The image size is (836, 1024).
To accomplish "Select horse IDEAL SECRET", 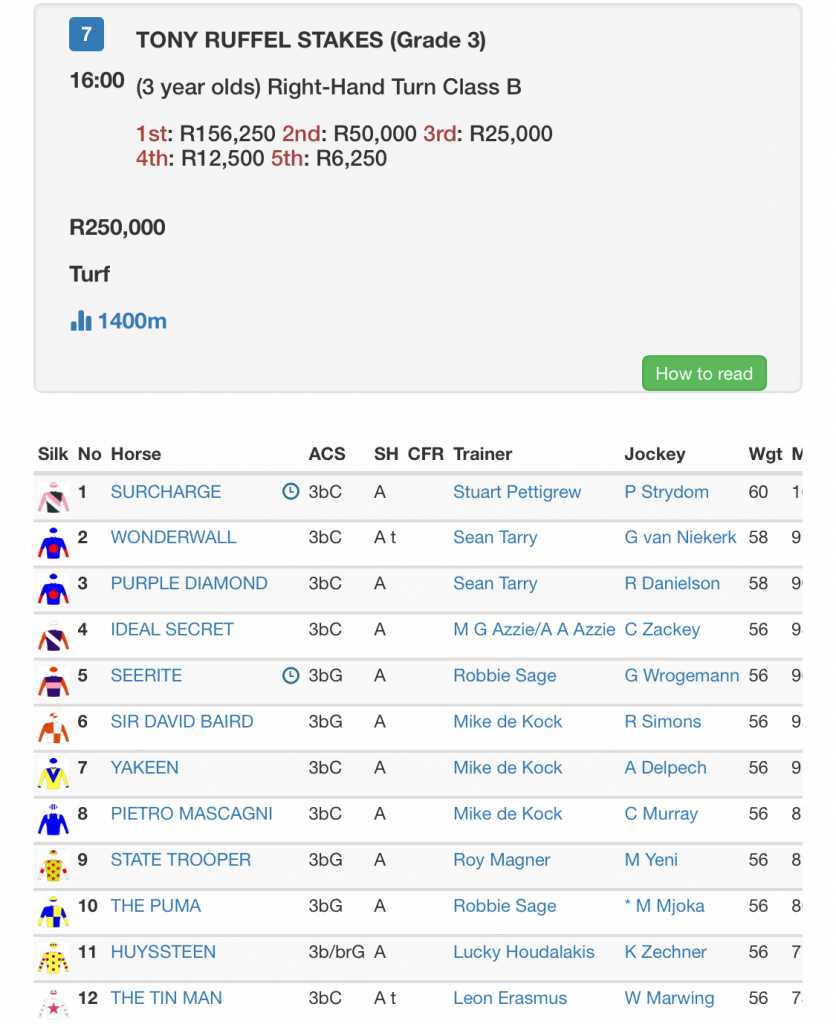I will click(172, 630).
